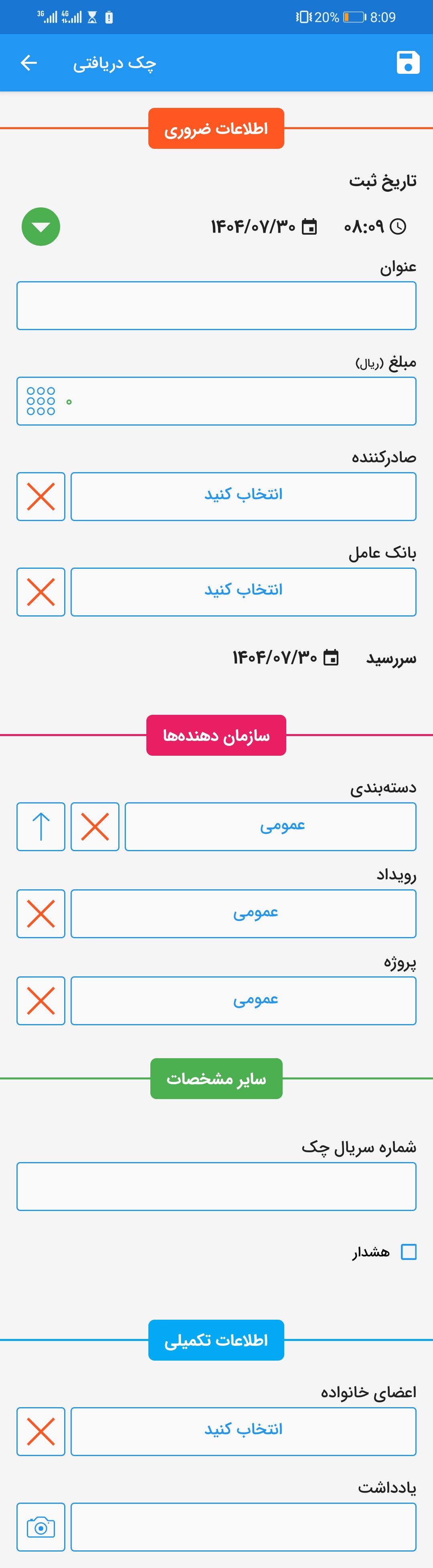This screenshot has width=433, height=1568.
Task: Attach a photo with the camera icon
Action: coord(41,1527)
